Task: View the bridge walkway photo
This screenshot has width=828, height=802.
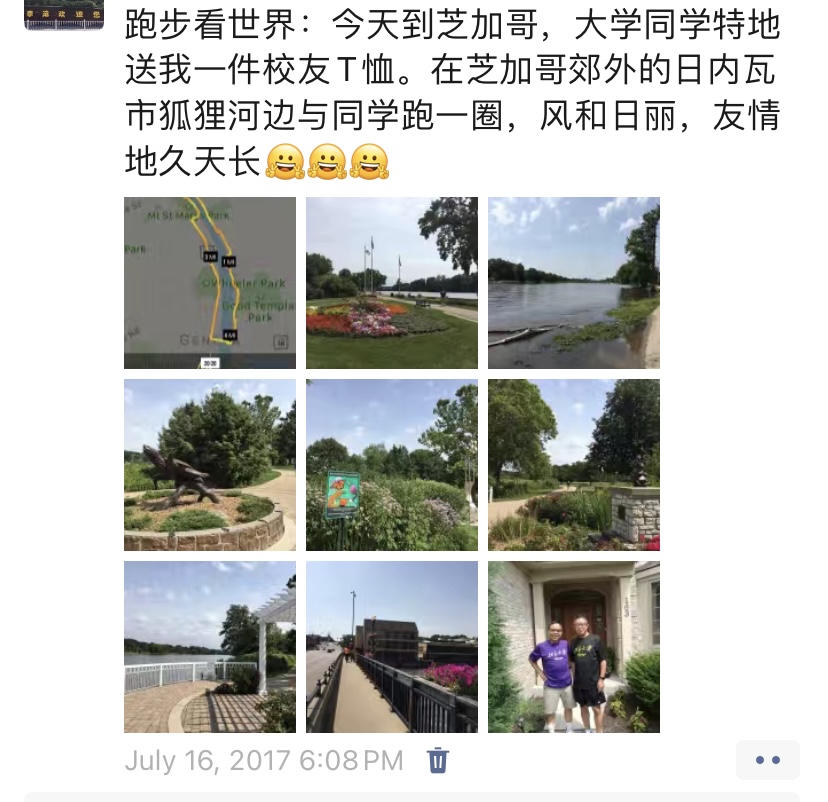Action: (392, 647)
